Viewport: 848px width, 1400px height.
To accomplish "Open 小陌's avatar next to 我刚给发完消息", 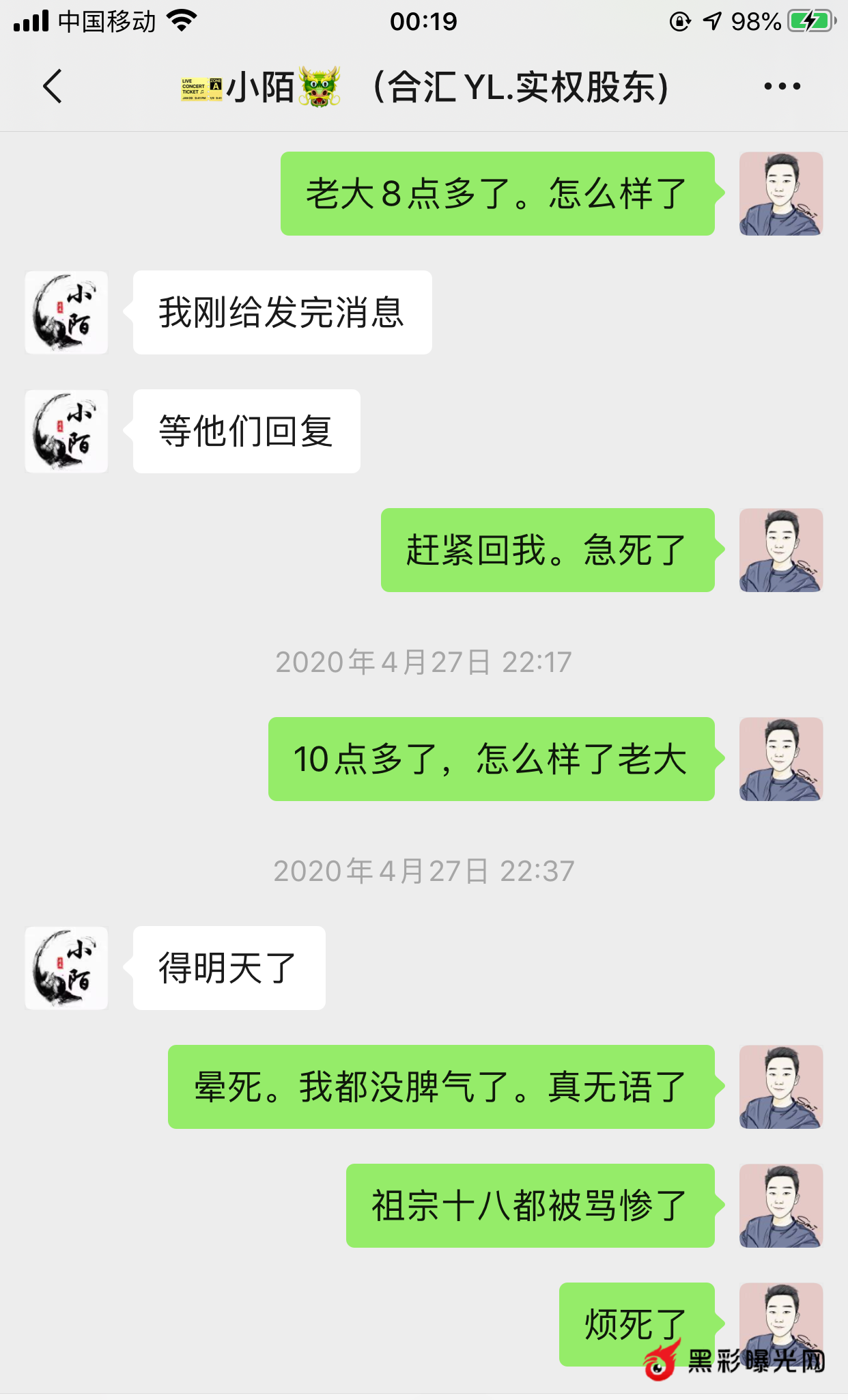I will 66,313.
